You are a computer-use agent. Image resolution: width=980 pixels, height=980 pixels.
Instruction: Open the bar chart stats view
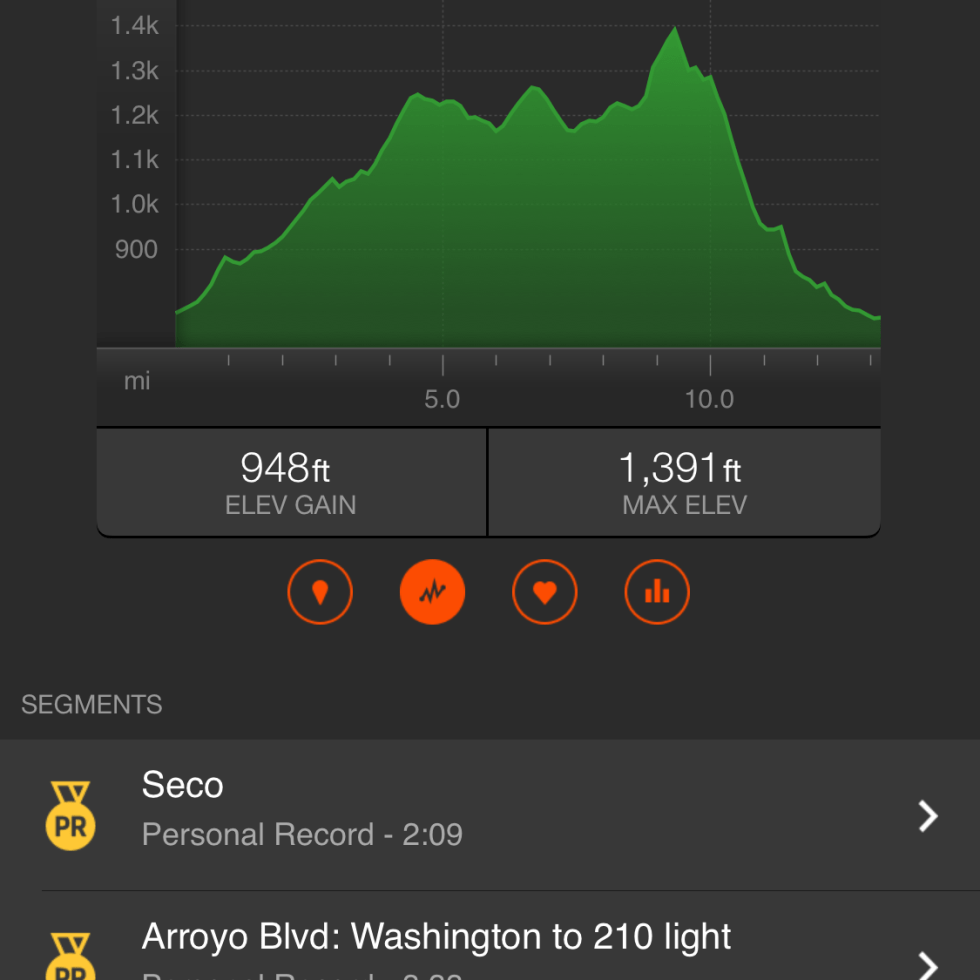pos(657,592)
